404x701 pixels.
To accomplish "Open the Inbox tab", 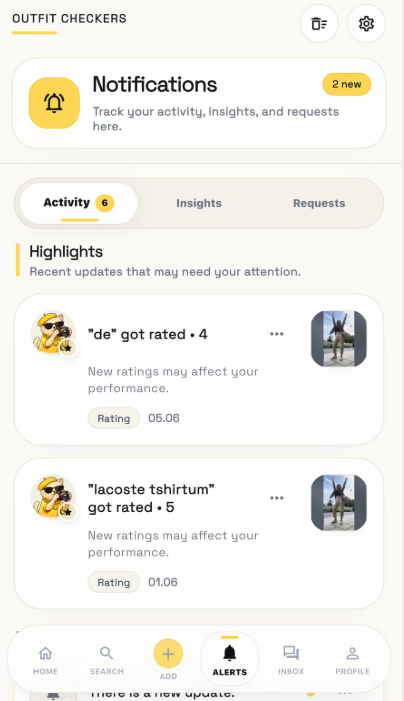I will (291, 660).
